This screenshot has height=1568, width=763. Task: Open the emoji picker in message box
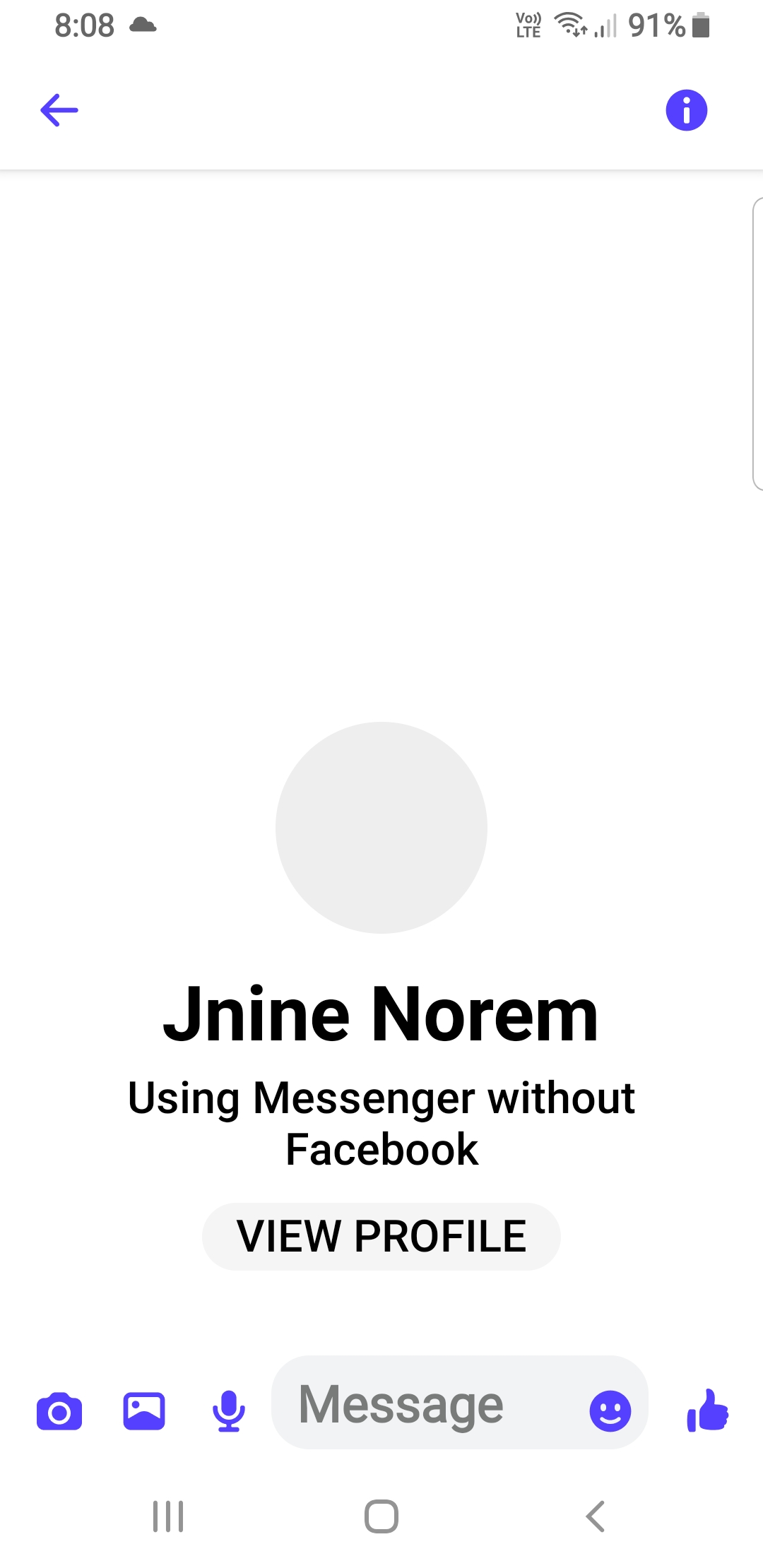pos(610,1411)
